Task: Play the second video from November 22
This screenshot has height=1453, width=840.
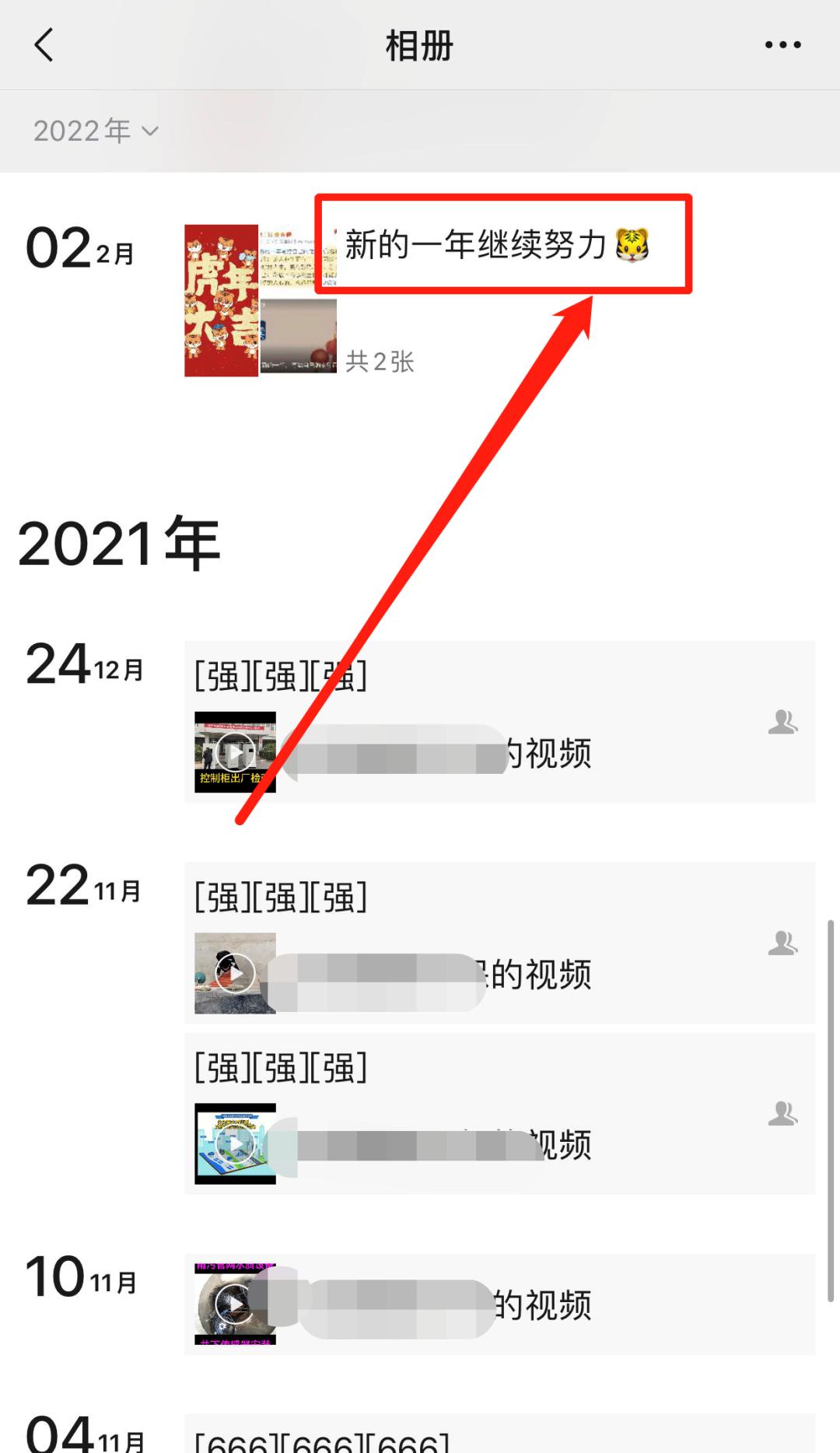Action: [236, 1141]
